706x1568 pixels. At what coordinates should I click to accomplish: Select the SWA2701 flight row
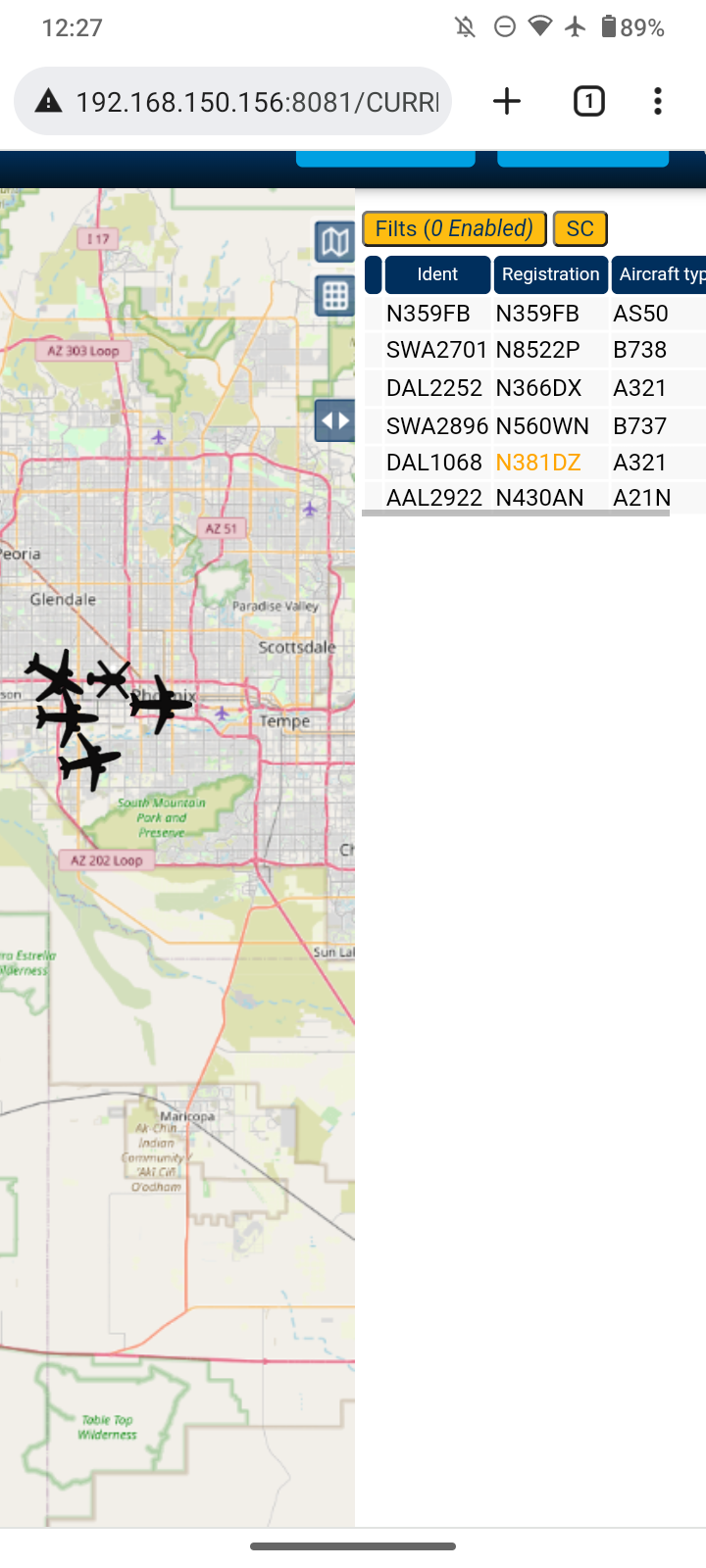(535, 350)
